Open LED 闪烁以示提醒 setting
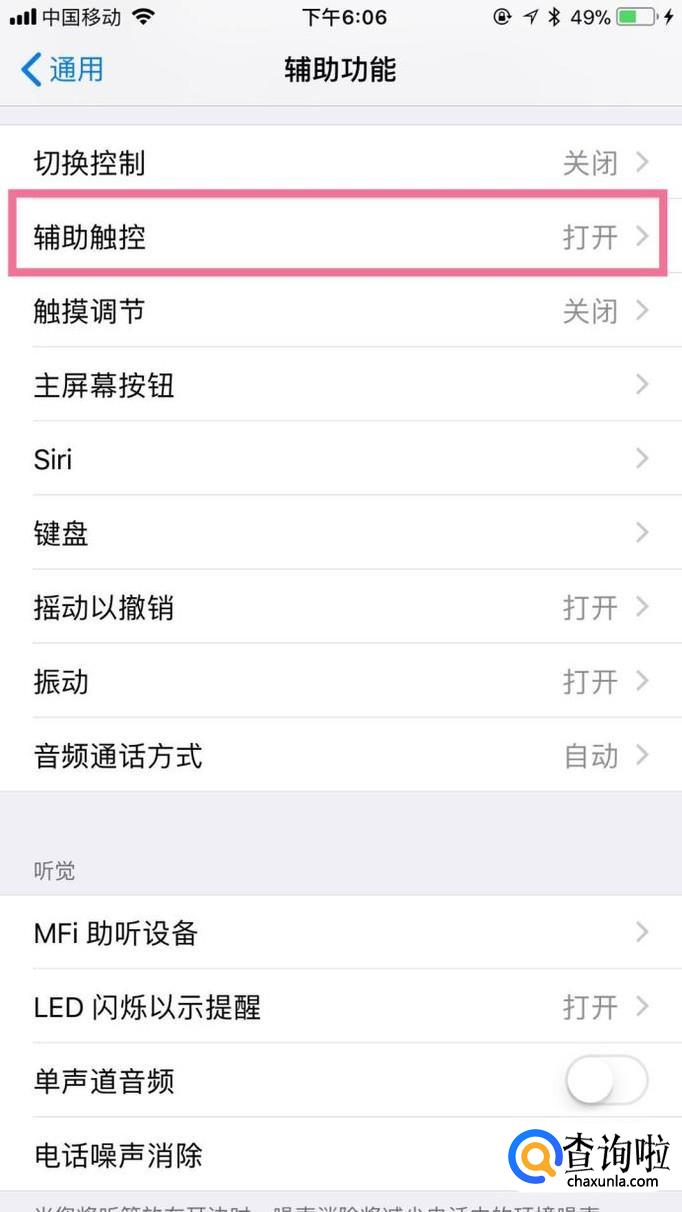This screenshot has width=682, height=1212. pos(341,1007)
